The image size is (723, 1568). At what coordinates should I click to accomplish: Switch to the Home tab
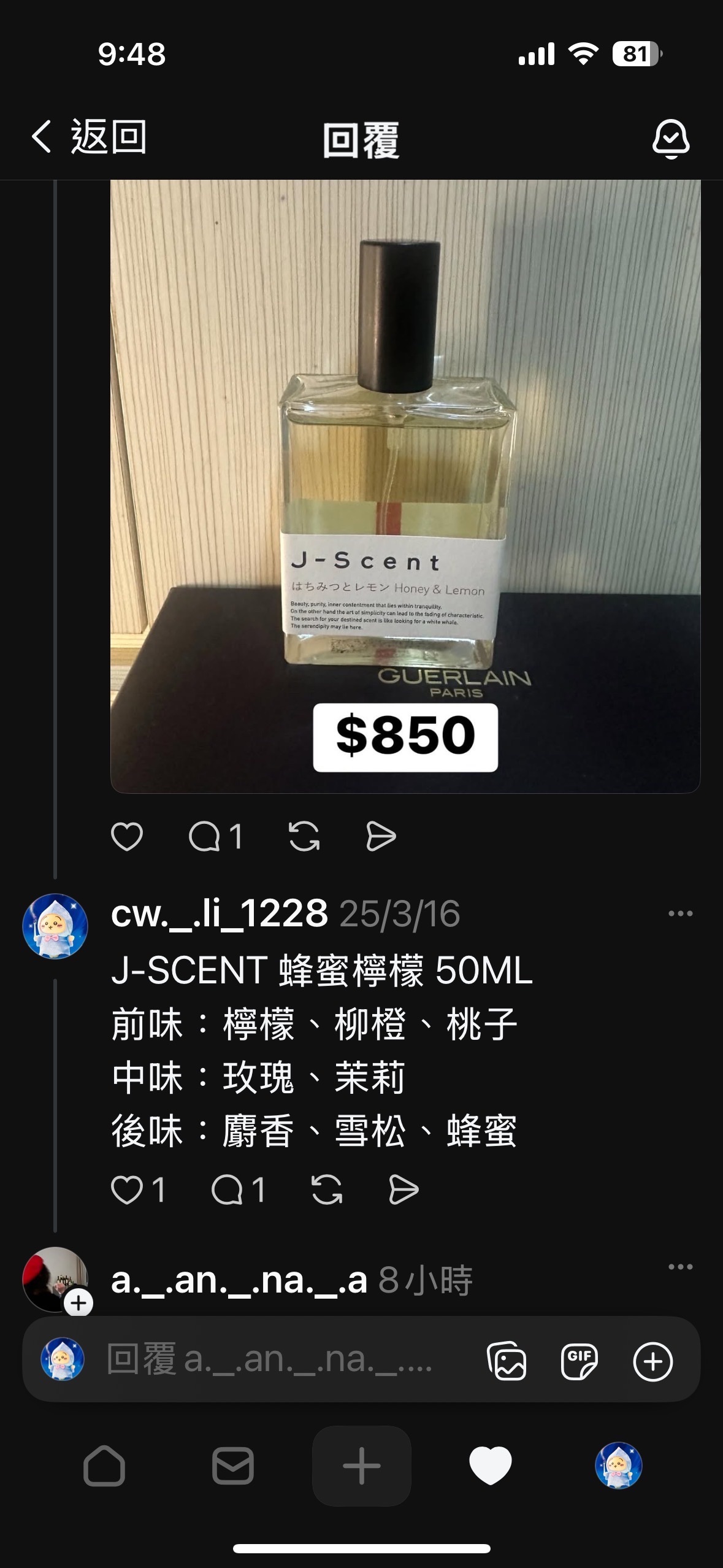pyautogui.click(x=104, y=1466)
